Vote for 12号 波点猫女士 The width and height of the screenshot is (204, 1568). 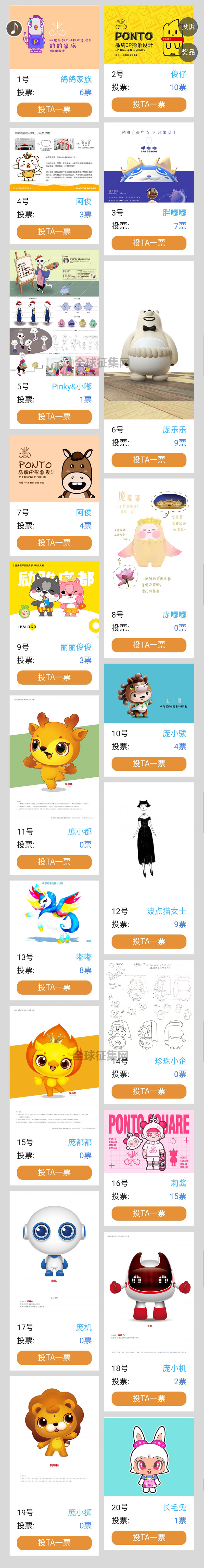pyautogui.click(x=149, y=941)
